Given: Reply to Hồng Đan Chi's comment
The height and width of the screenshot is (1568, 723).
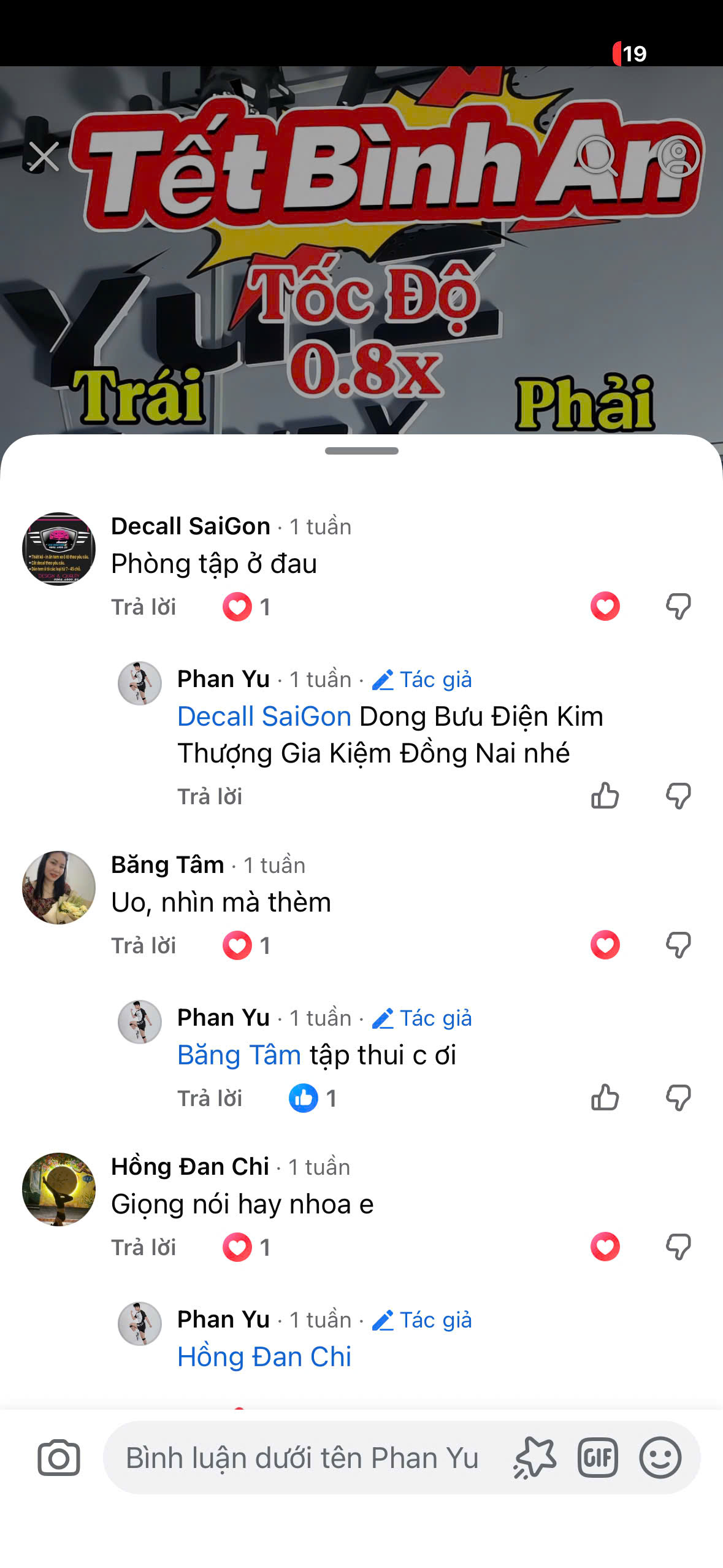Looking at the screenshot, I should (143, 1248).
